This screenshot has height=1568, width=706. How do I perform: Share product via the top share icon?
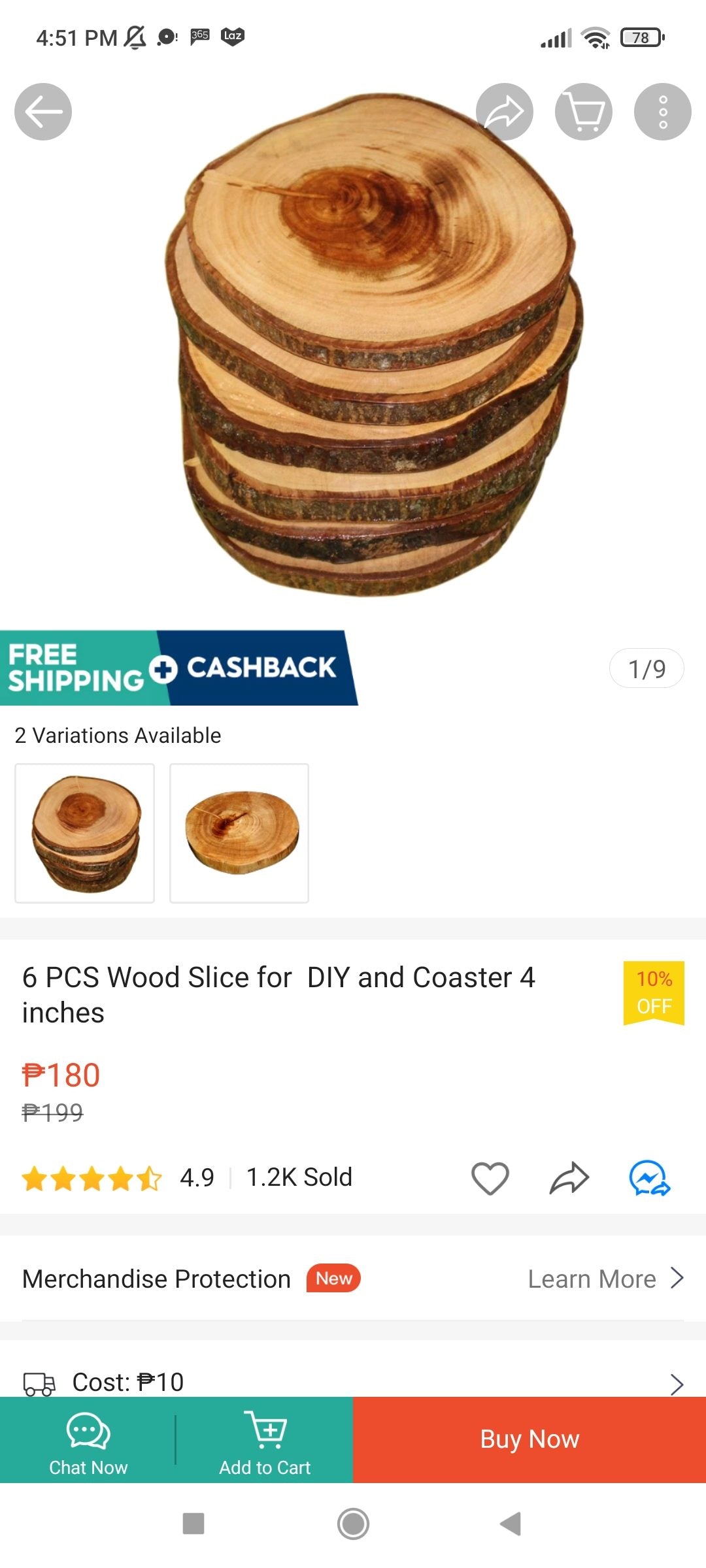point(504,112)
